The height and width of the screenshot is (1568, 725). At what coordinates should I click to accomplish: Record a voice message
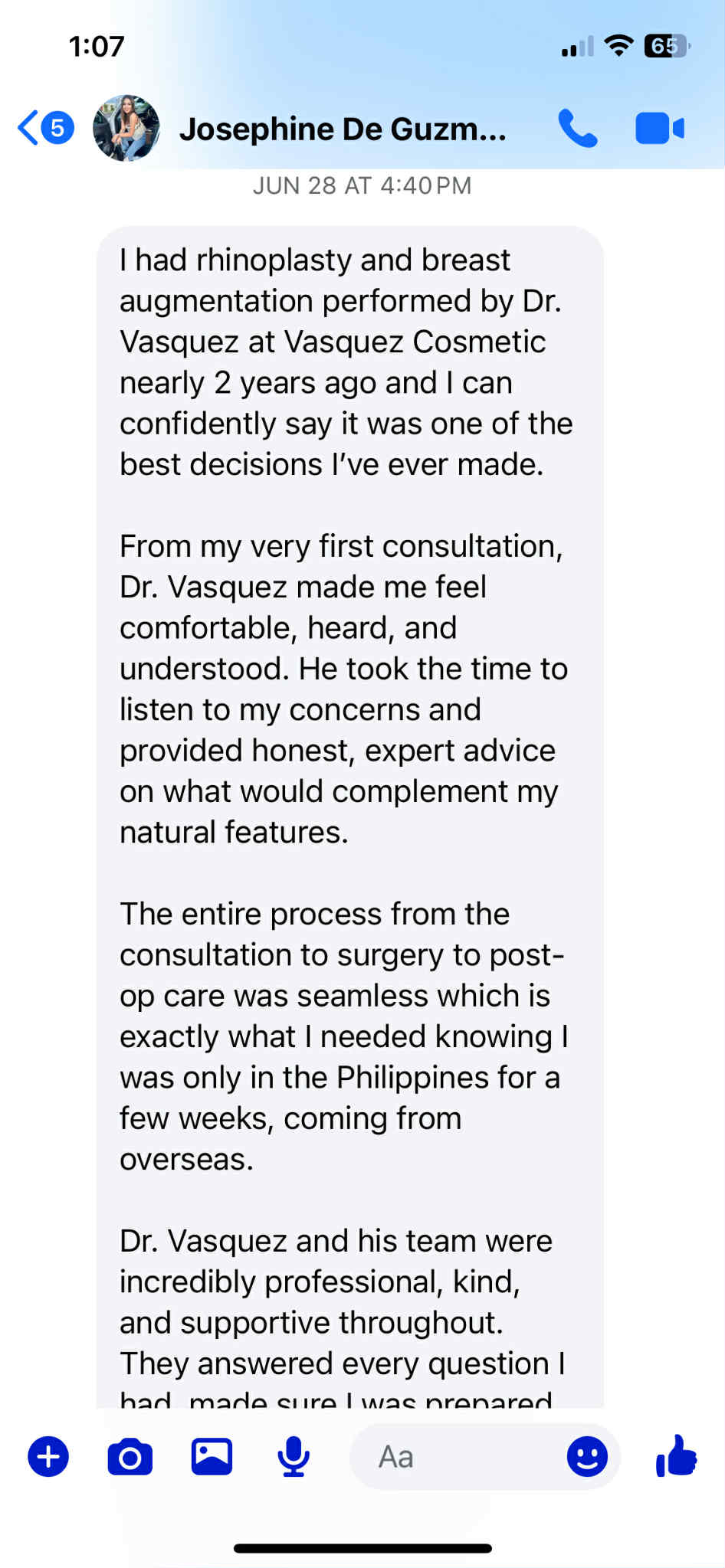(x=294, y=1456)
